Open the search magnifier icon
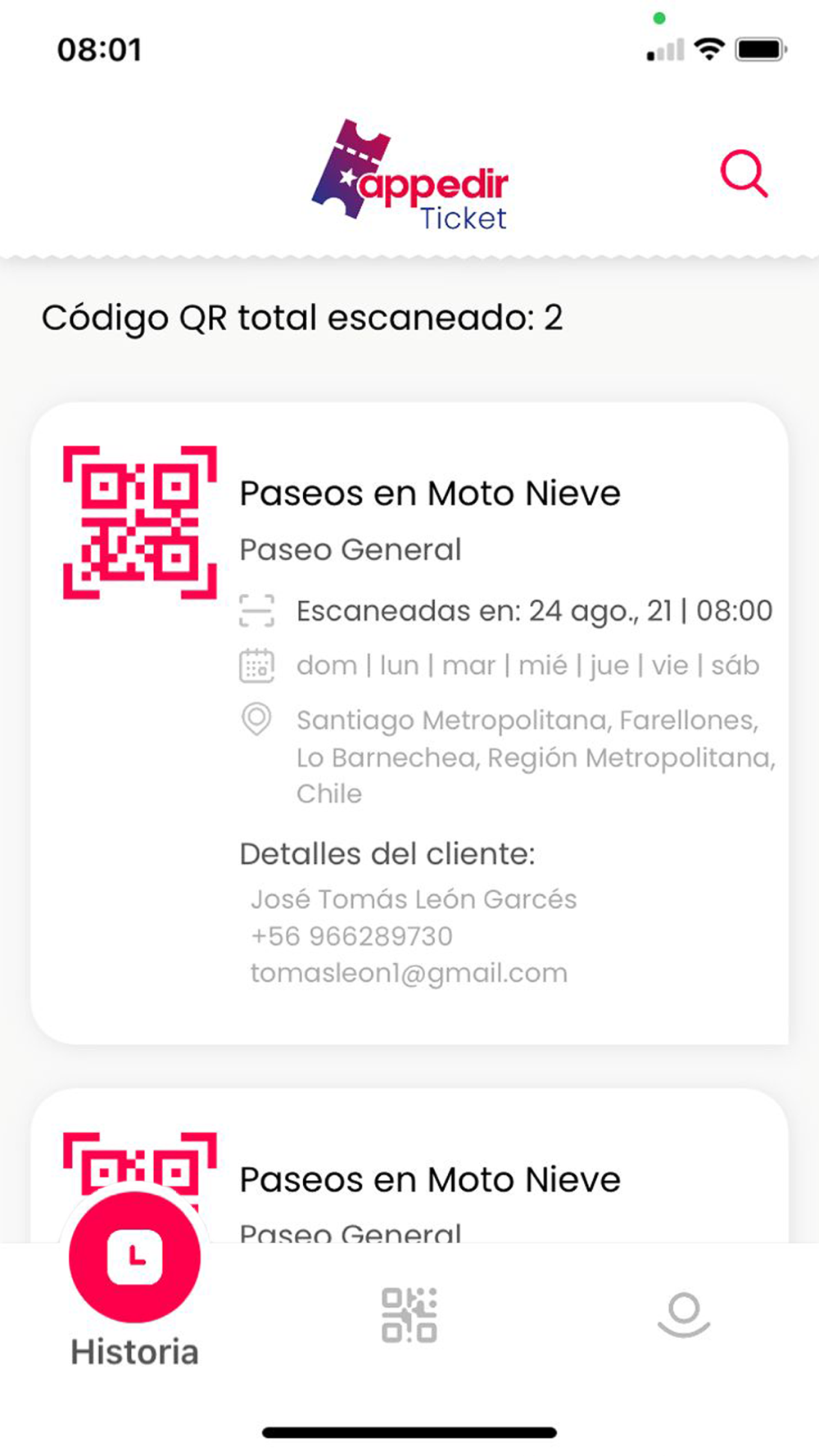The height and width of the screenshot is (1456, 819). pyautogui.click(x=744, y=174)
